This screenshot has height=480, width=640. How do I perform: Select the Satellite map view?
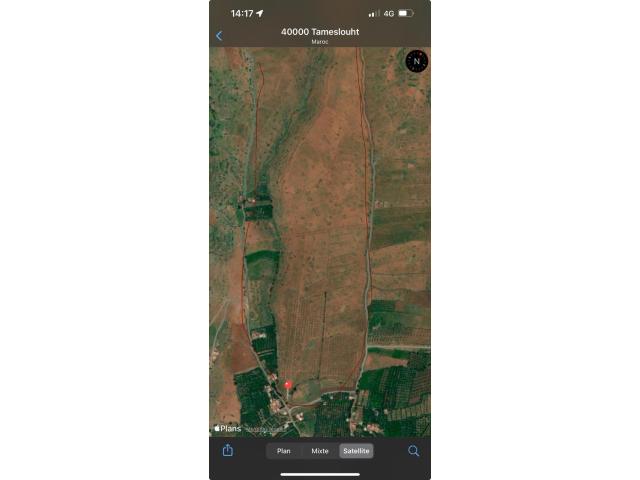pyautogui.click(x=356, y=451)
